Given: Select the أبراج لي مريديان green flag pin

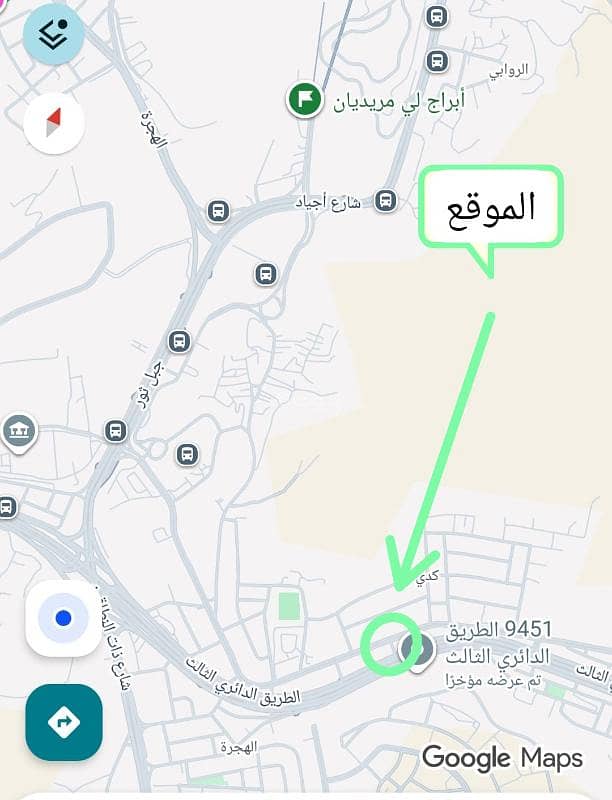Looking at the screenshot, I should click(303, 100).
